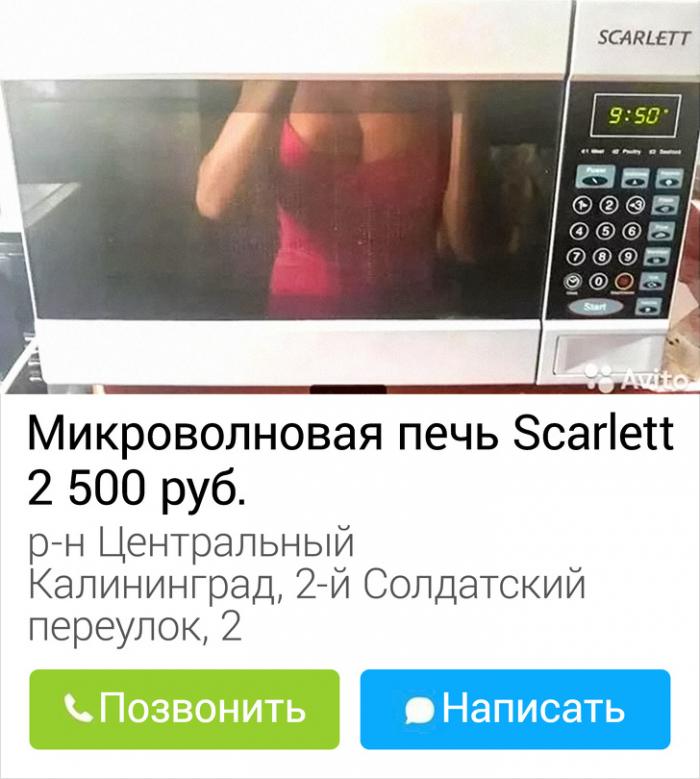Tap the green Позвонить call button
The image size is (700, 779).
[185, 709]
